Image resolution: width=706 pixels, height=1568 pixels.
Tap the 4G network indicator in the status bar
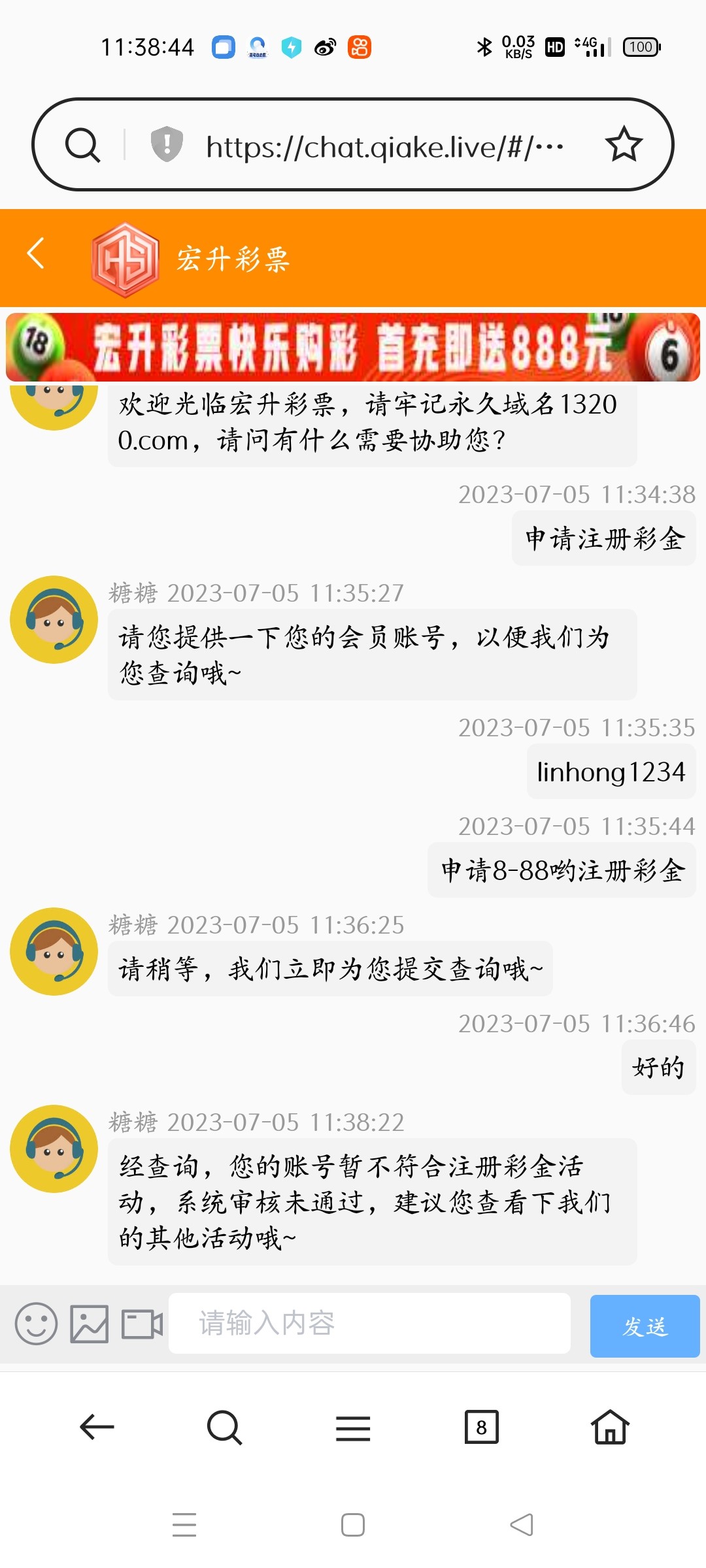586,47
